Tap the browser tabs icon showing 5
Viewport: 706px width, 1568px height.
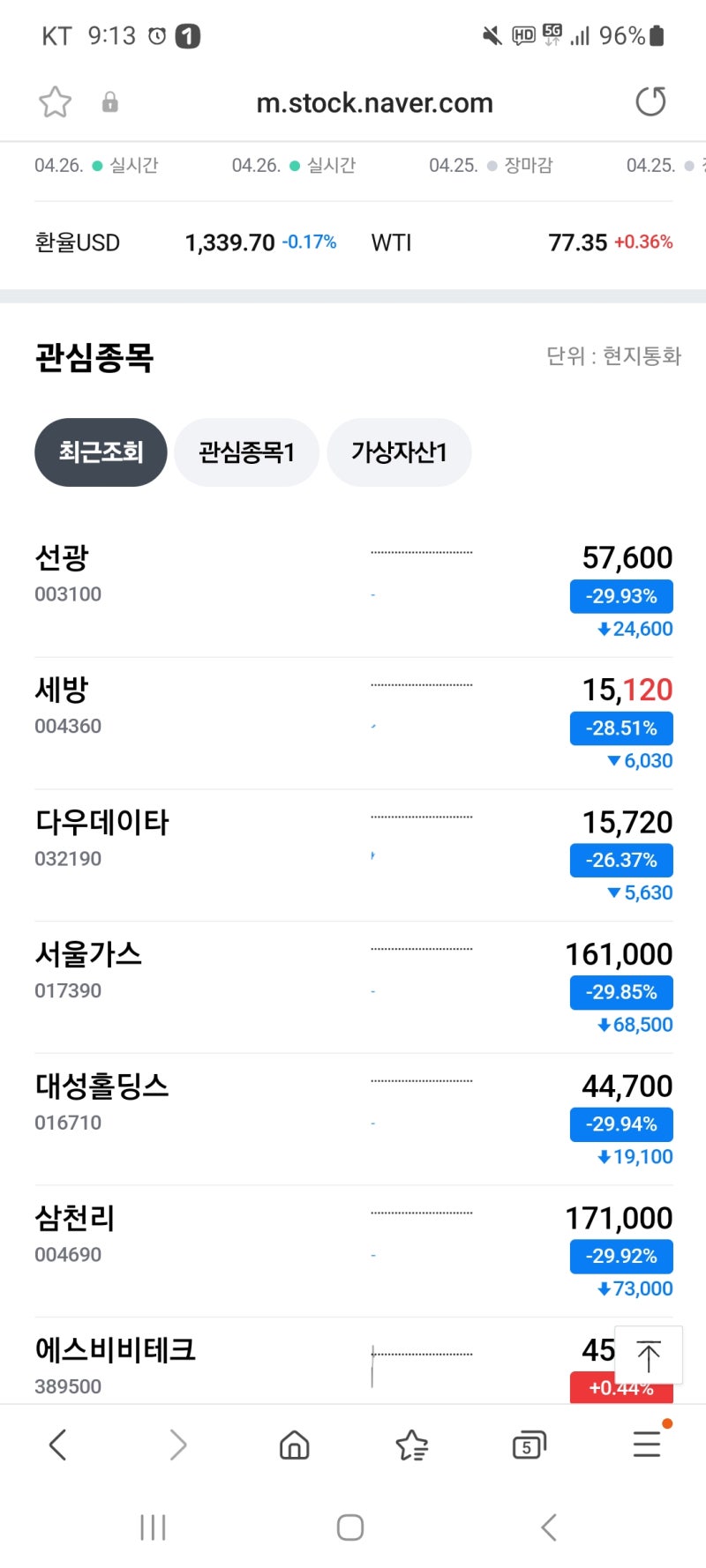click(x=529, y=1445)
